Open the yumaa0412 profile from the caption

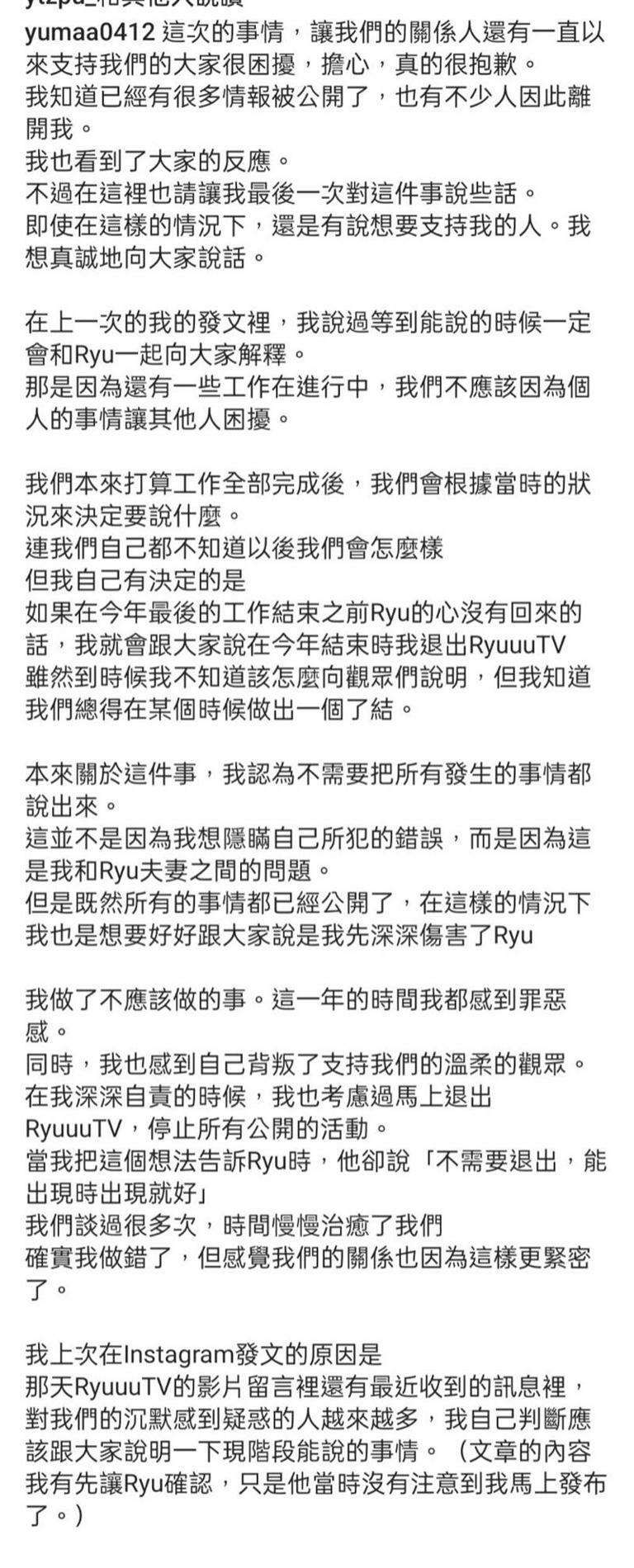90,34
